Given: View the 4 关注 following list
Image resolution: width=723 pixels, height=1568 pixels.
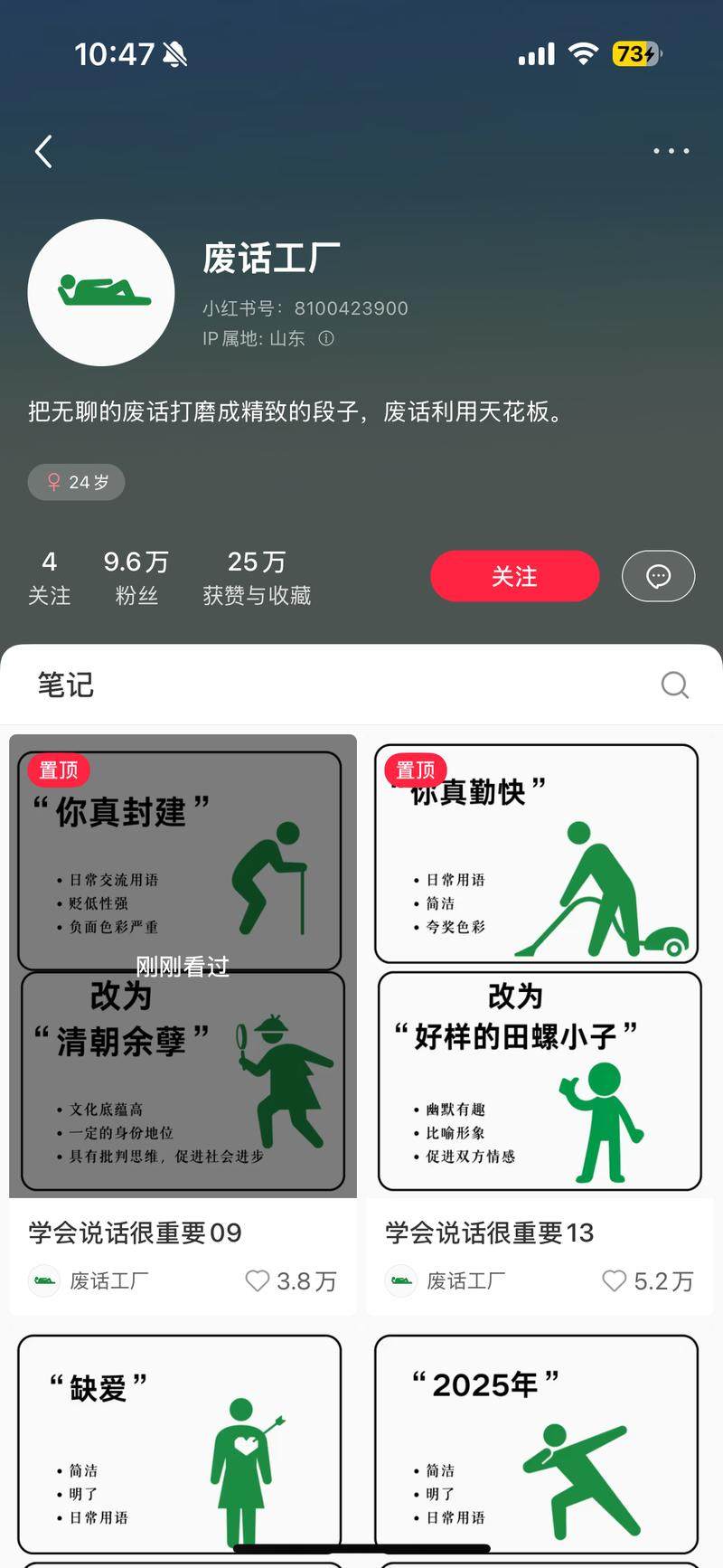Looking at the screenshot, I should tap(49, 577).
